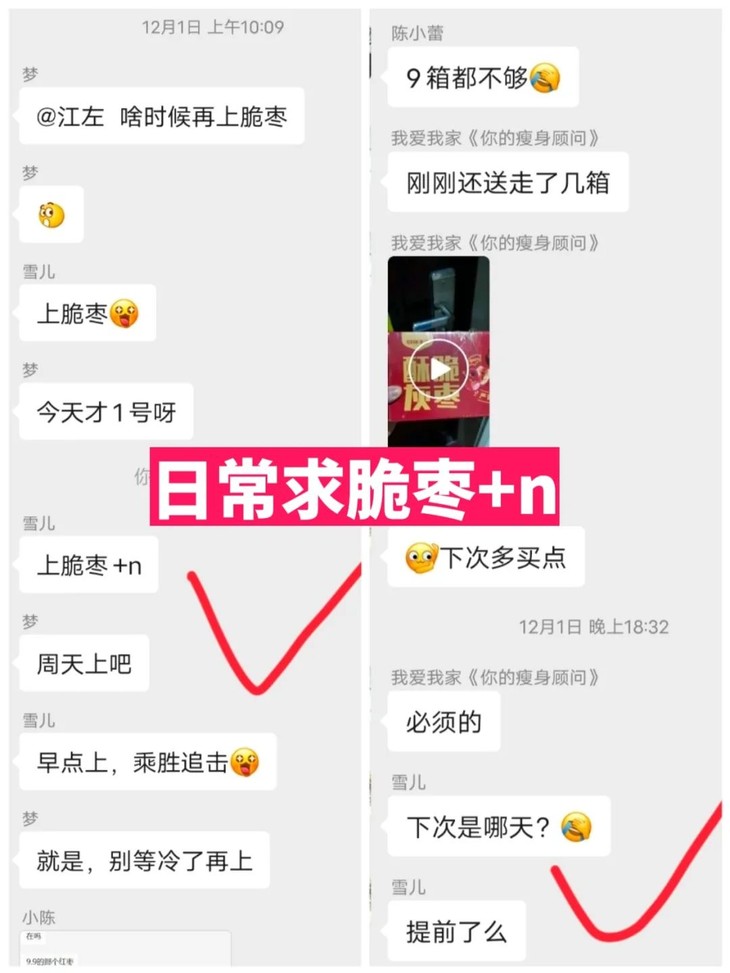Viewport: 730px width, 973px height.
Task: Select the 周天上吧 message bubble
Action: pos(83,663)
